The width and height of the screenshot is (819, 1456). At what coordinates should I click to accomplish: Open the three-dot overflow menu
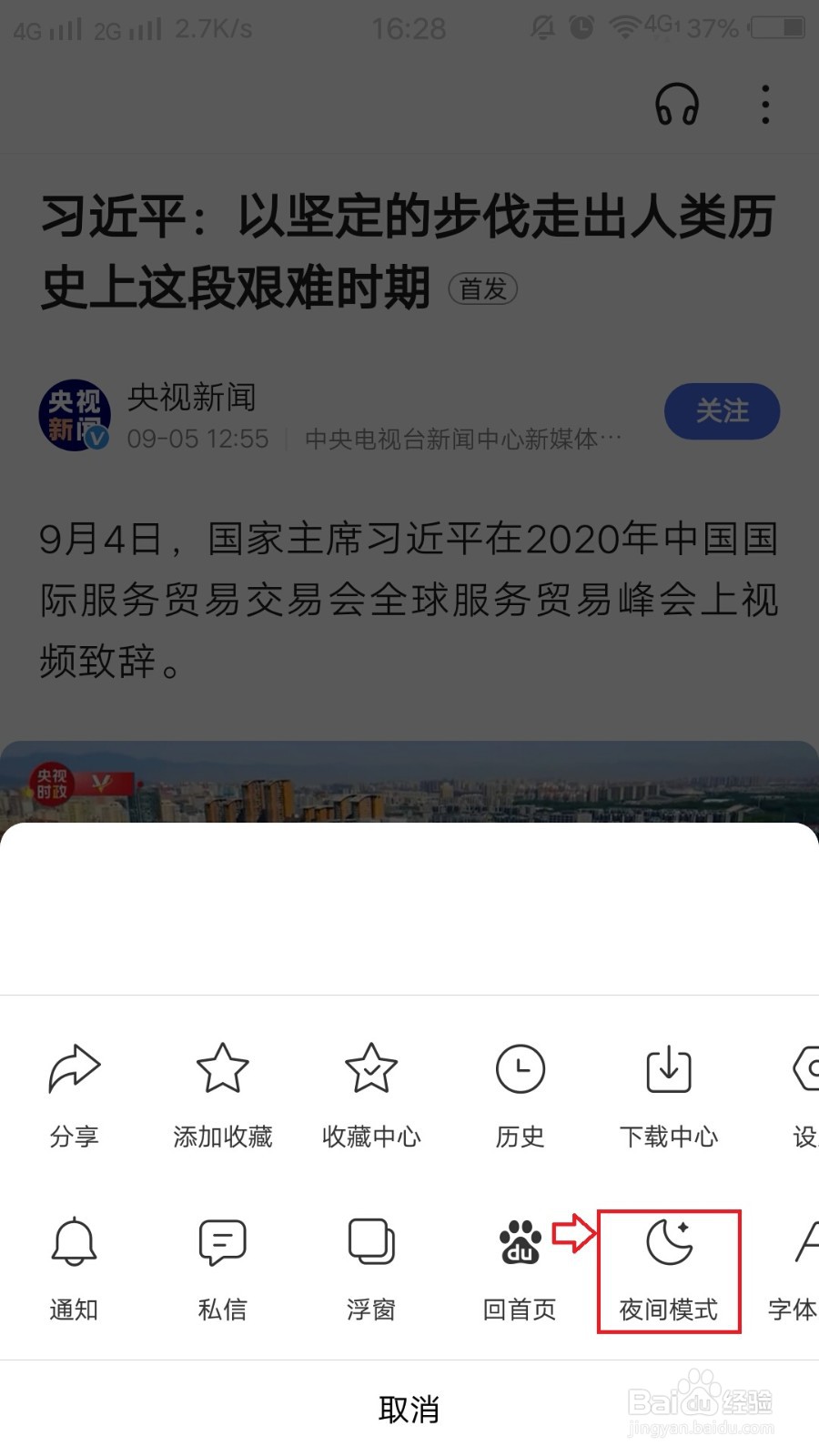click(764, 105)
